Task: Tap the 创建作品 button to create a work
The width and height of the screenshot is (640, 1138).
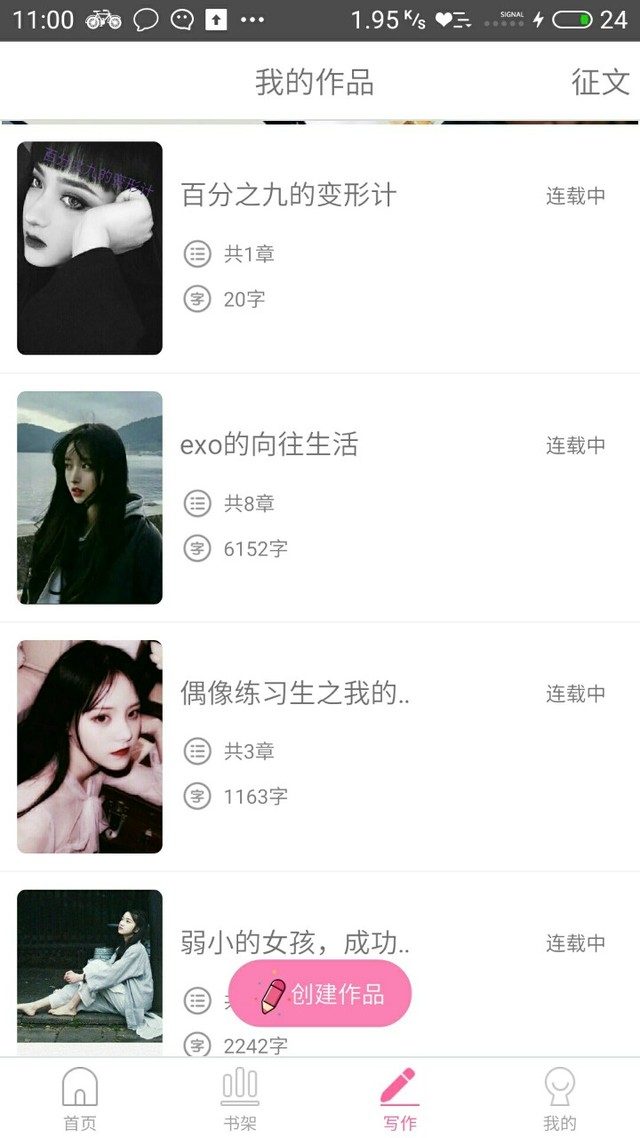Action: click(320, 994)
